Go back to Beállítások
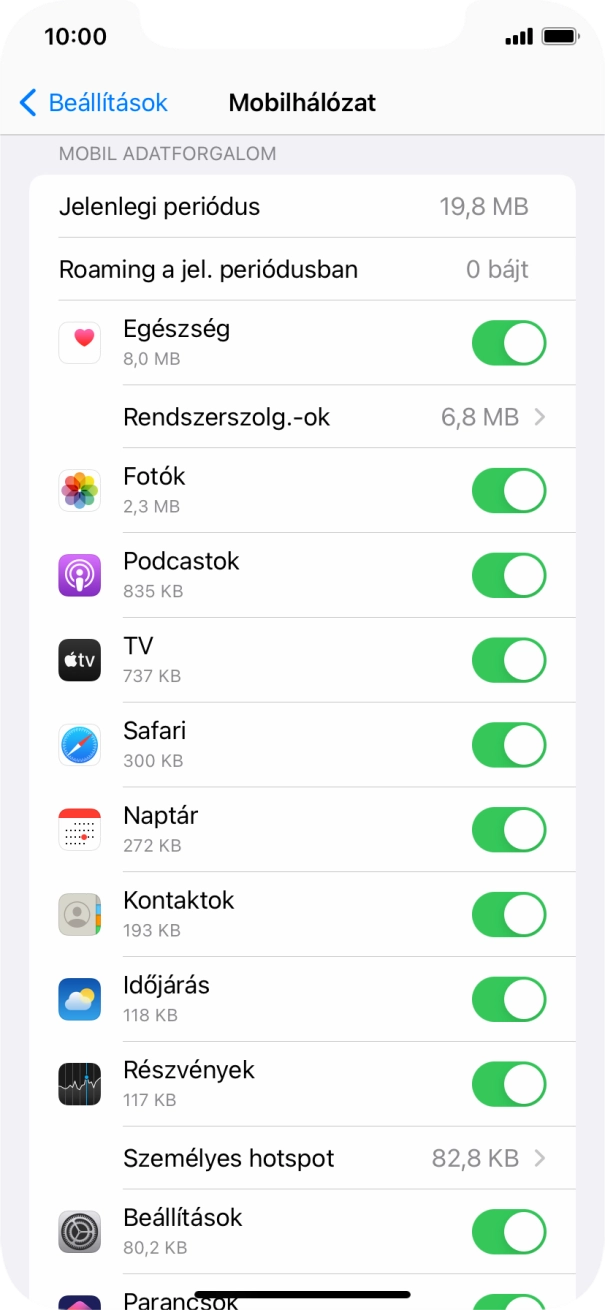 tap(93, 103)
